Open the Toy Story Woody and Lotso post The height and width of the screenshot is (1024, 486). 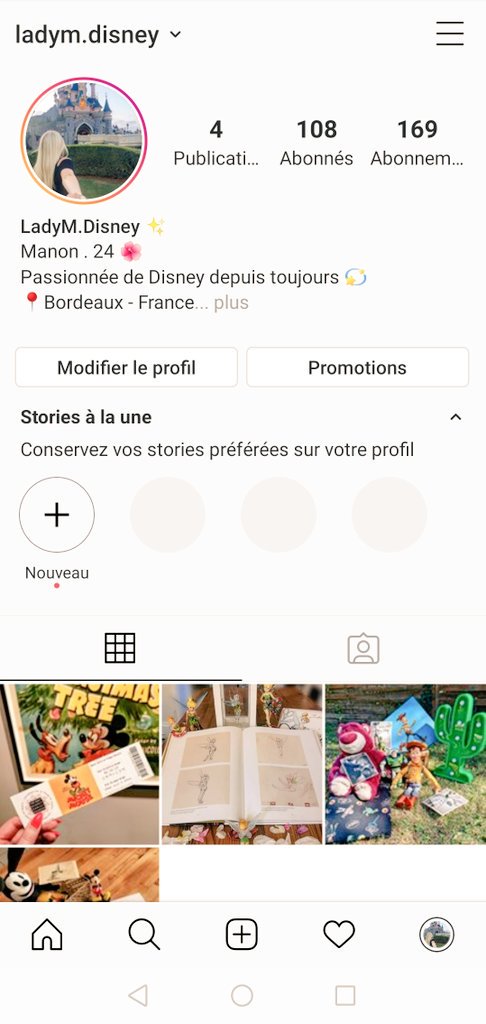(x=406, y=763)
